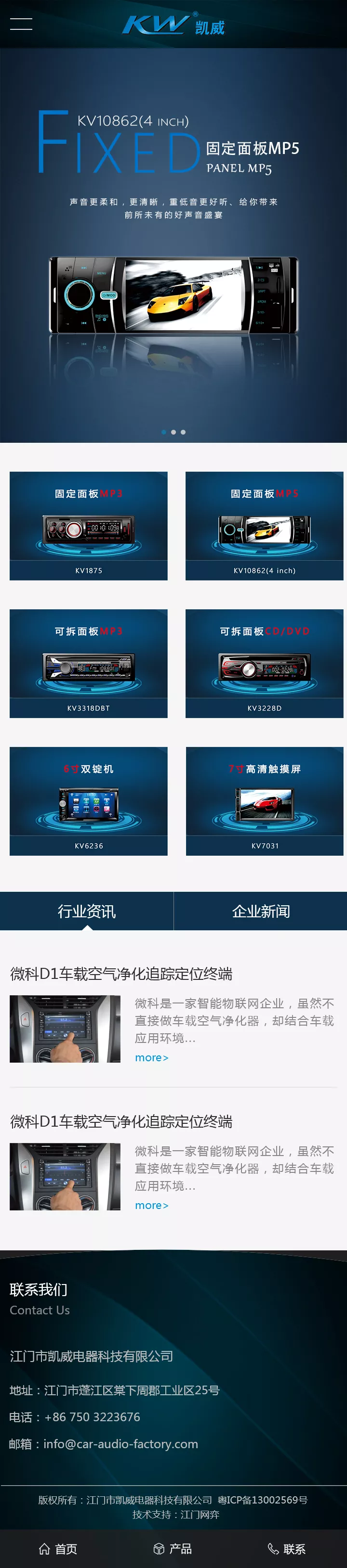
Task: Open the KV10862(4 inch) product card
Action: coord(264,525)
